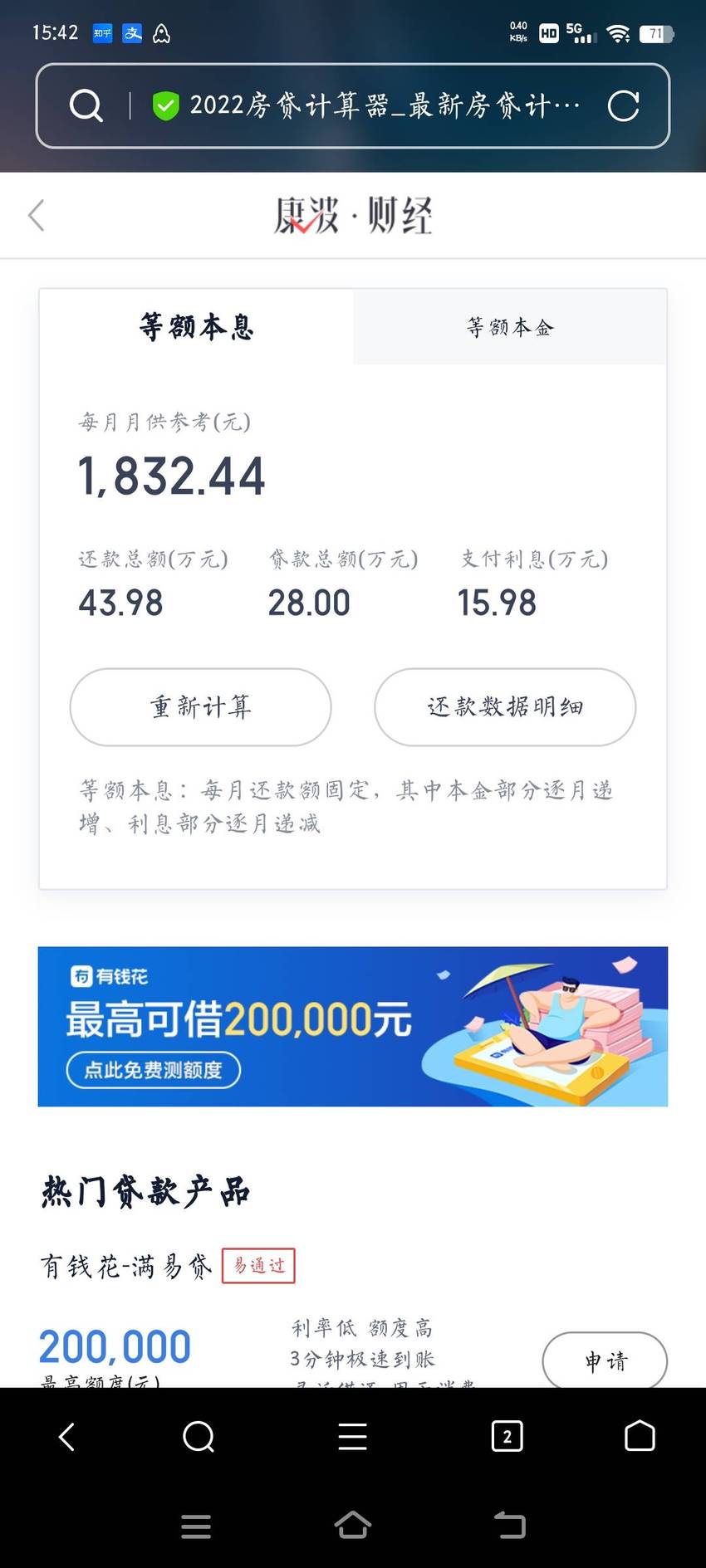Screen dimensions: 706x1568
Task: Open search from the browser bottom toolbar
Action: (x=199, y=1436)
